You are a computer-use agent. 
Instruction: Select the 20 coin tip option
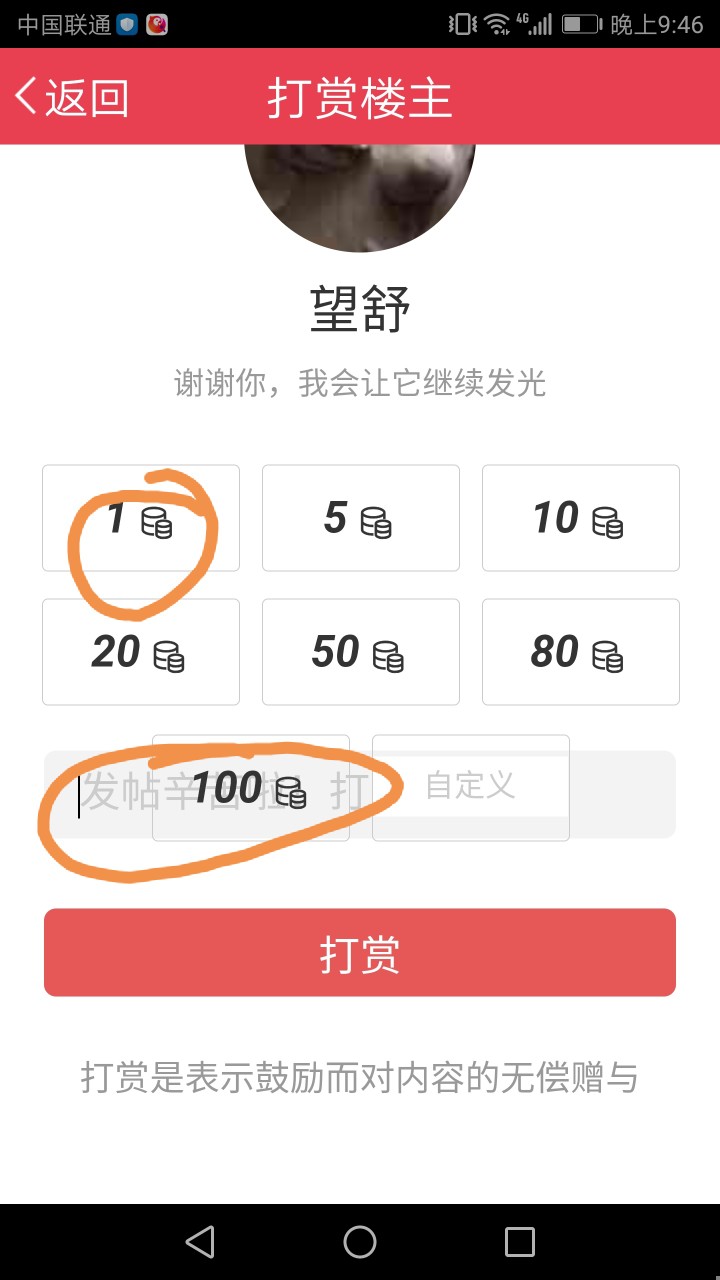141,652
